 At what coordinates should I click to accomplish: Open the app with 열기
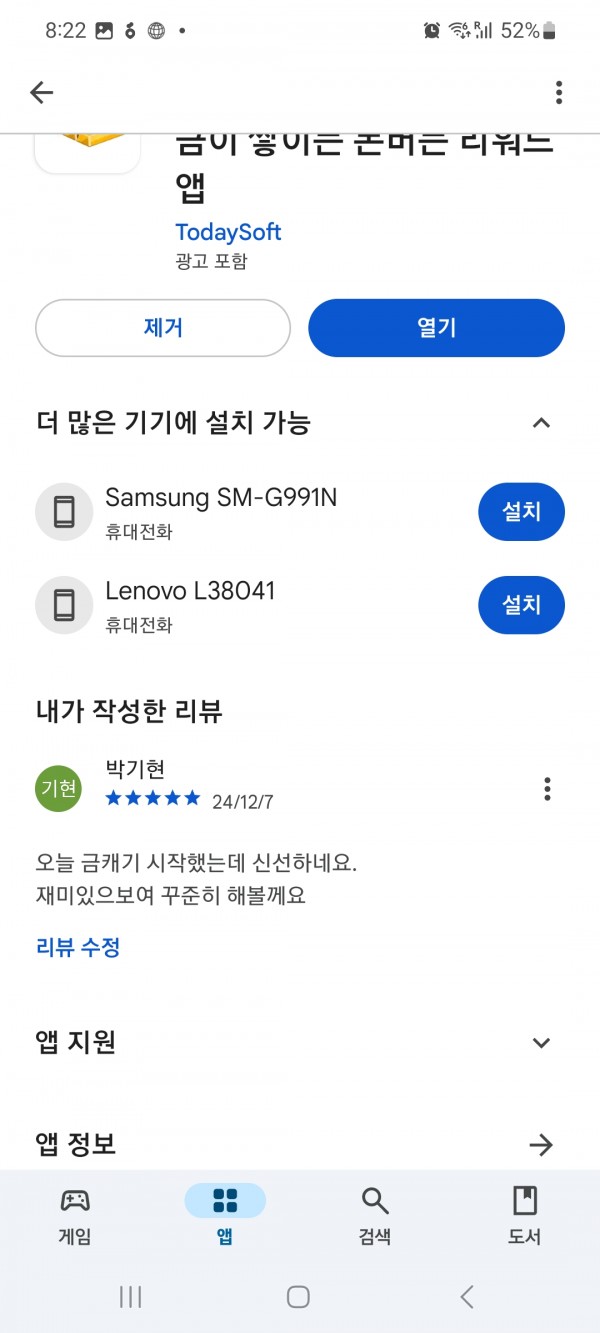[436, 328]
